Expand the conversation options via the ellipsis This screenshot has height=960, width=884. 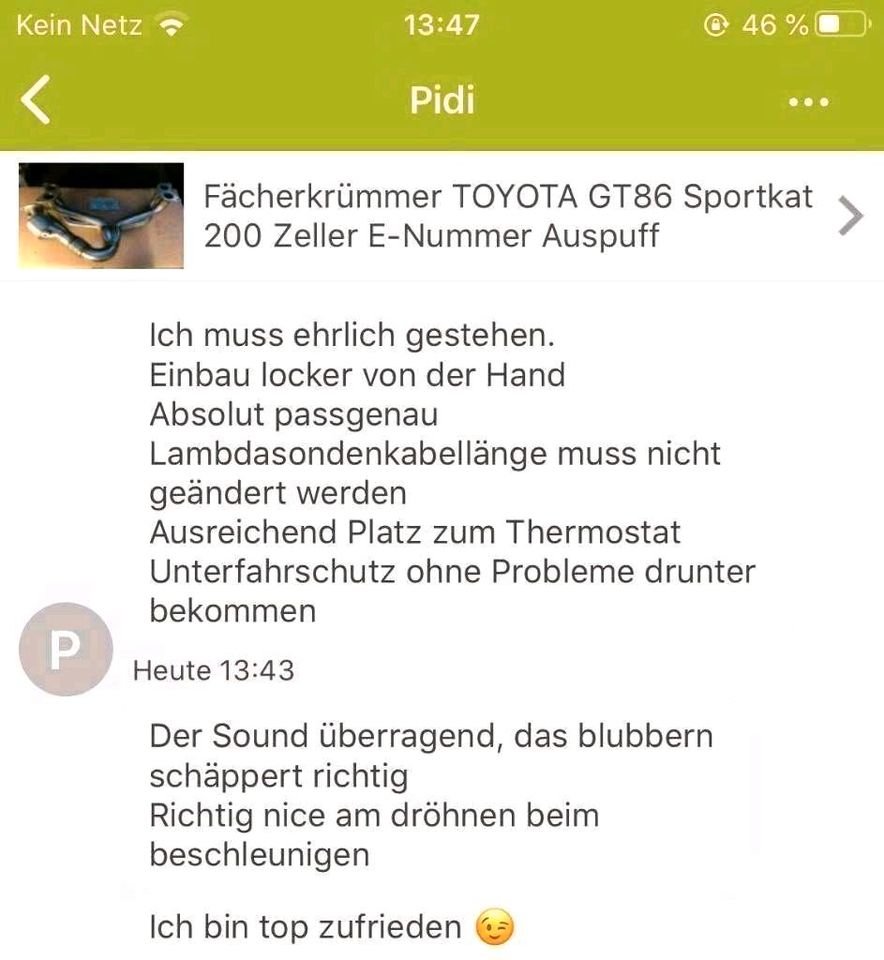(x=808, y=101)
